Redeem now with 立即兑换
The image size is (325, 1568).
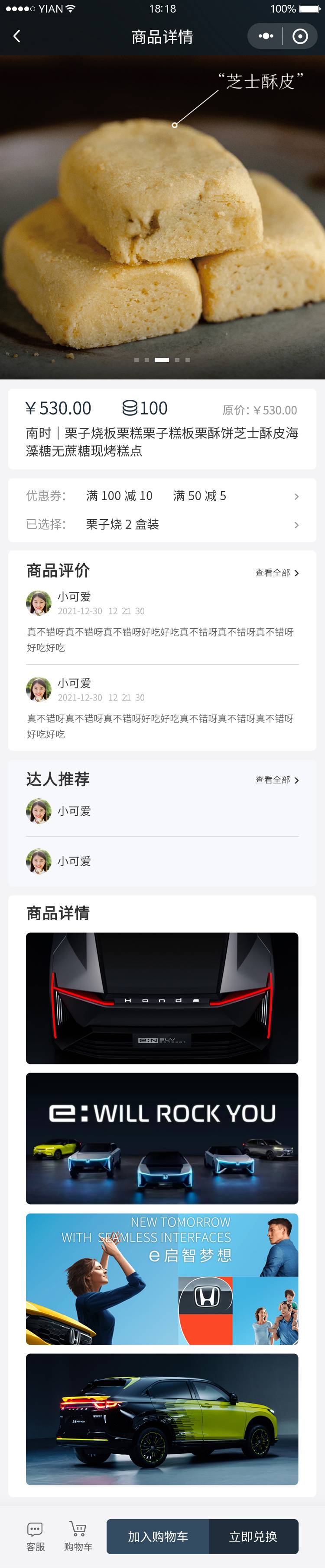tap(253, 1536)
